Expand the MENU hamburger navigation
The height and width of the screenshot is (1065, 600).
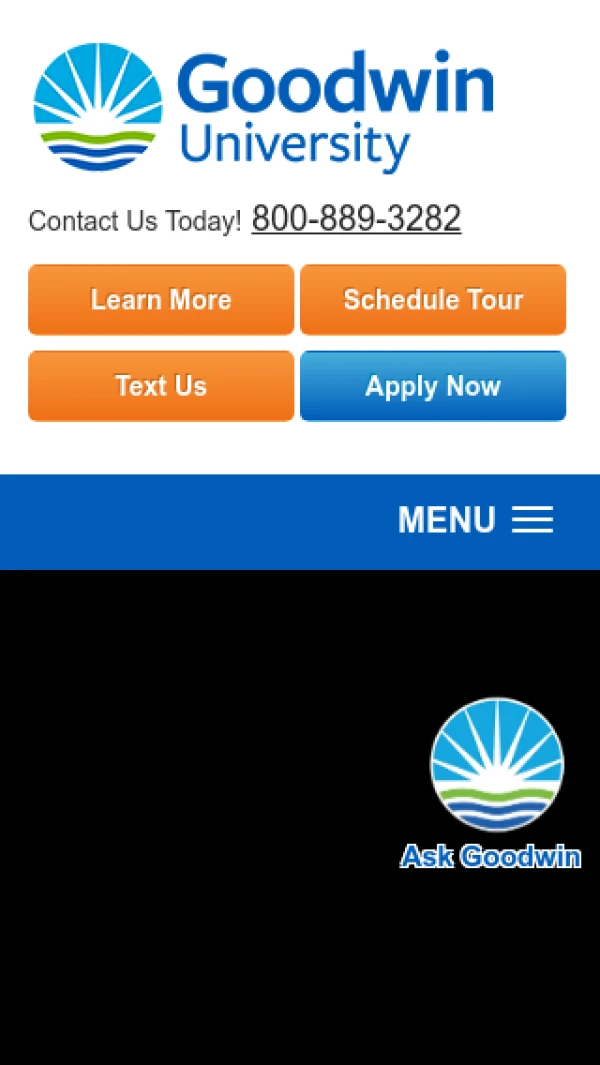pyautogui.click(x=476, y=520)
